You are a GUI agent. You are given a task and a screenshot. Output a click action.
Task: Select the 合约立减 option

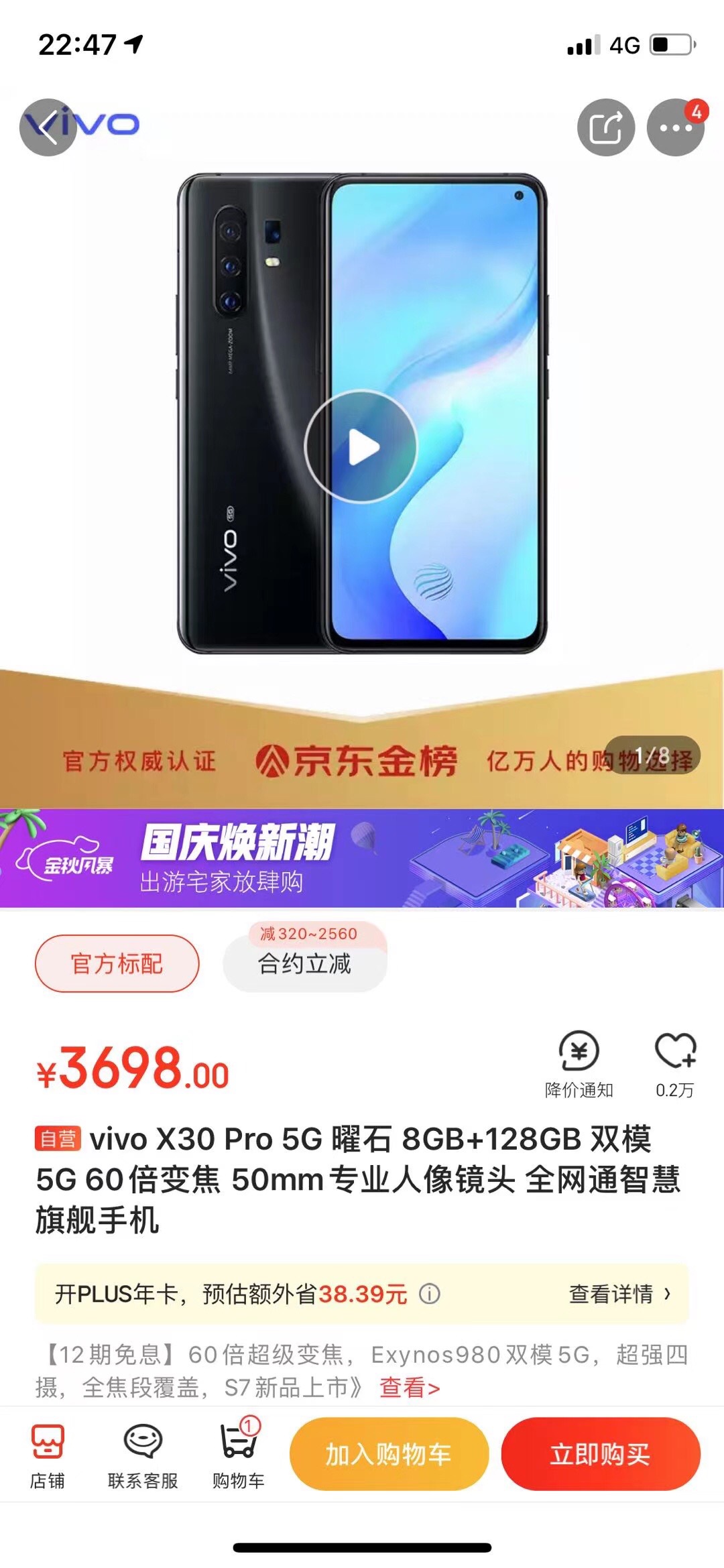point(305,963)
